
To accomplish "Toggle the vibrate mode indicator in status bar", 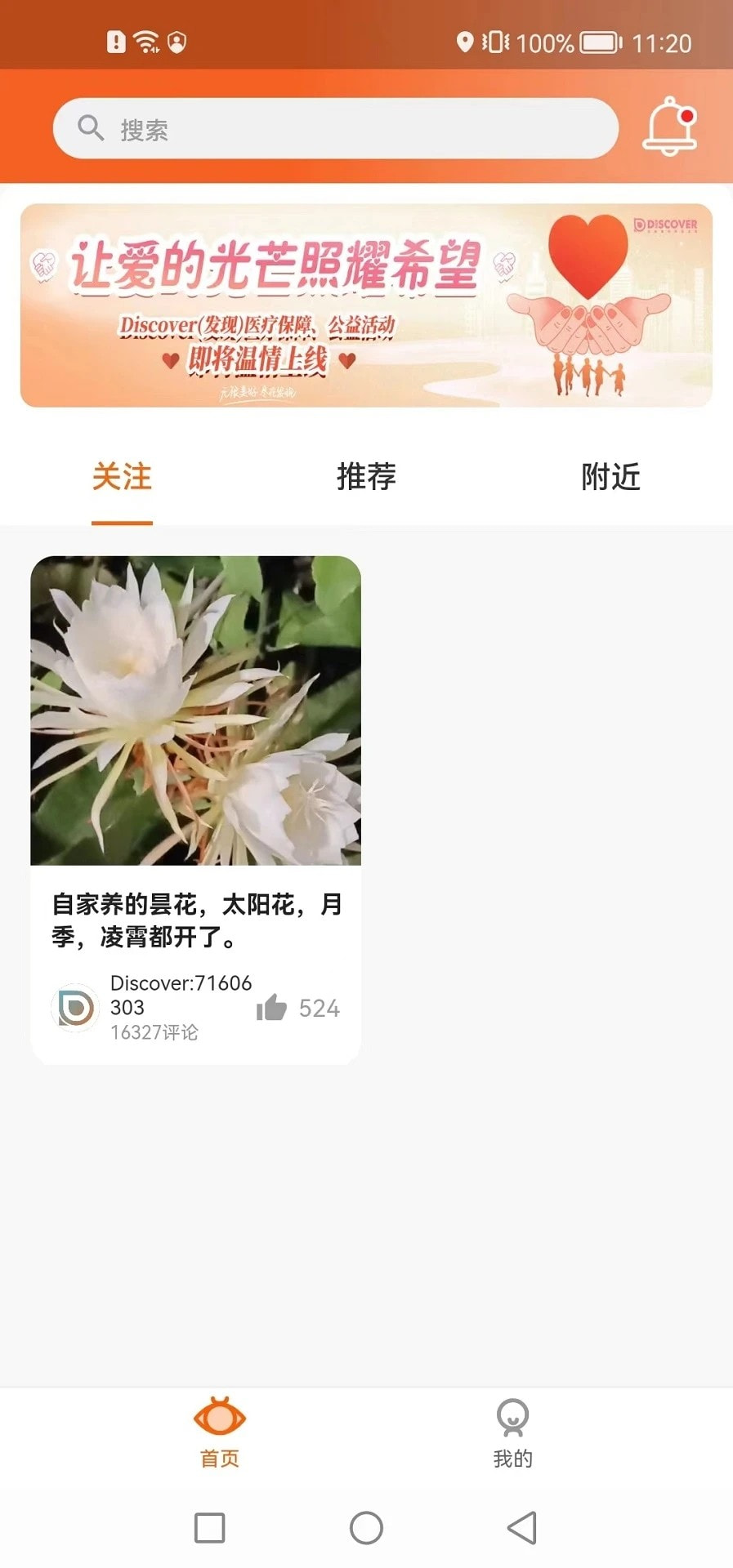I will pos(497,41).
